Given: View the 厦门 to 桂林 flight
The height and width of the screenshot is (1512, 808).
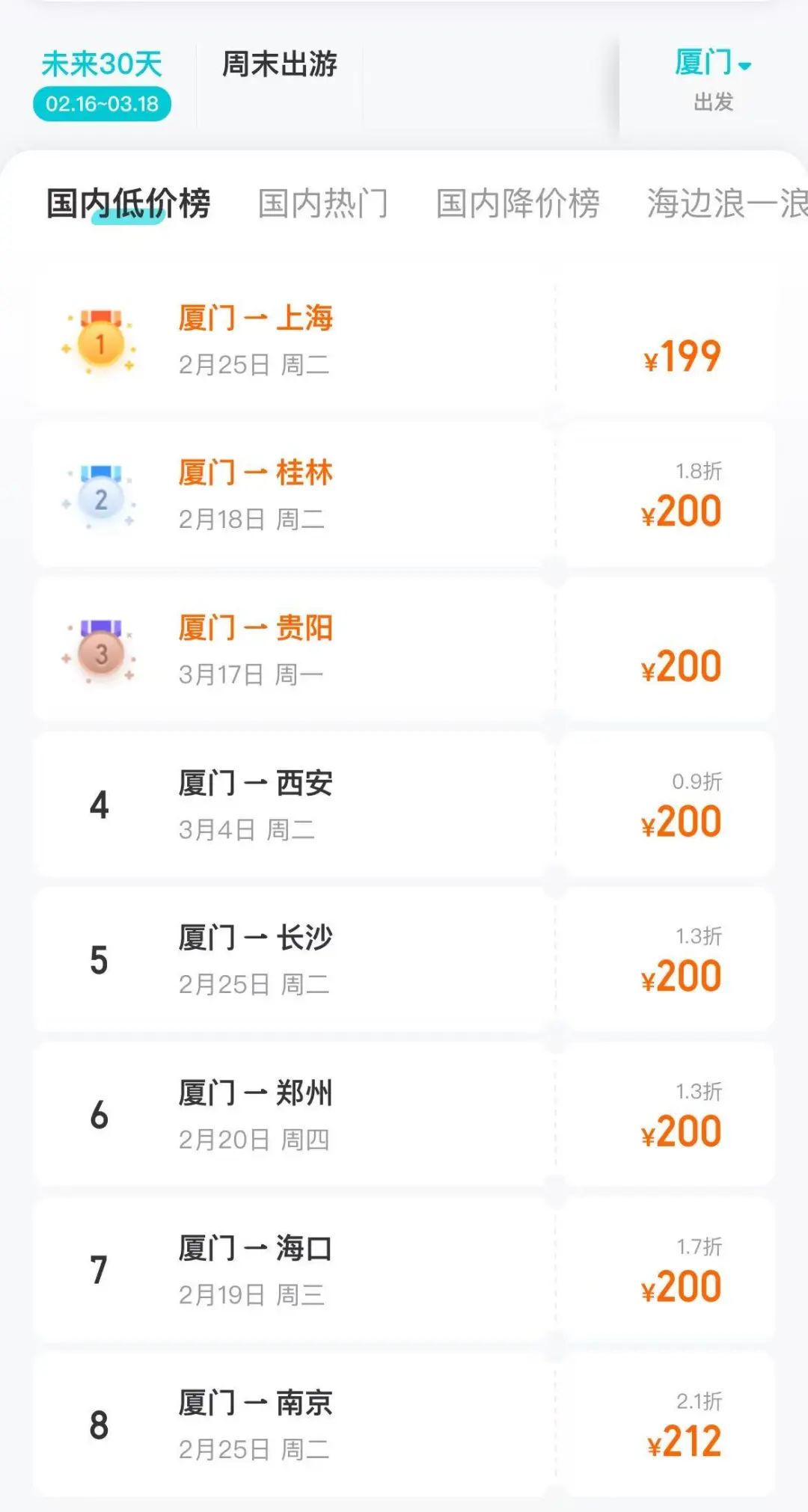Looking at the screenshot, I should coord(404,495).
